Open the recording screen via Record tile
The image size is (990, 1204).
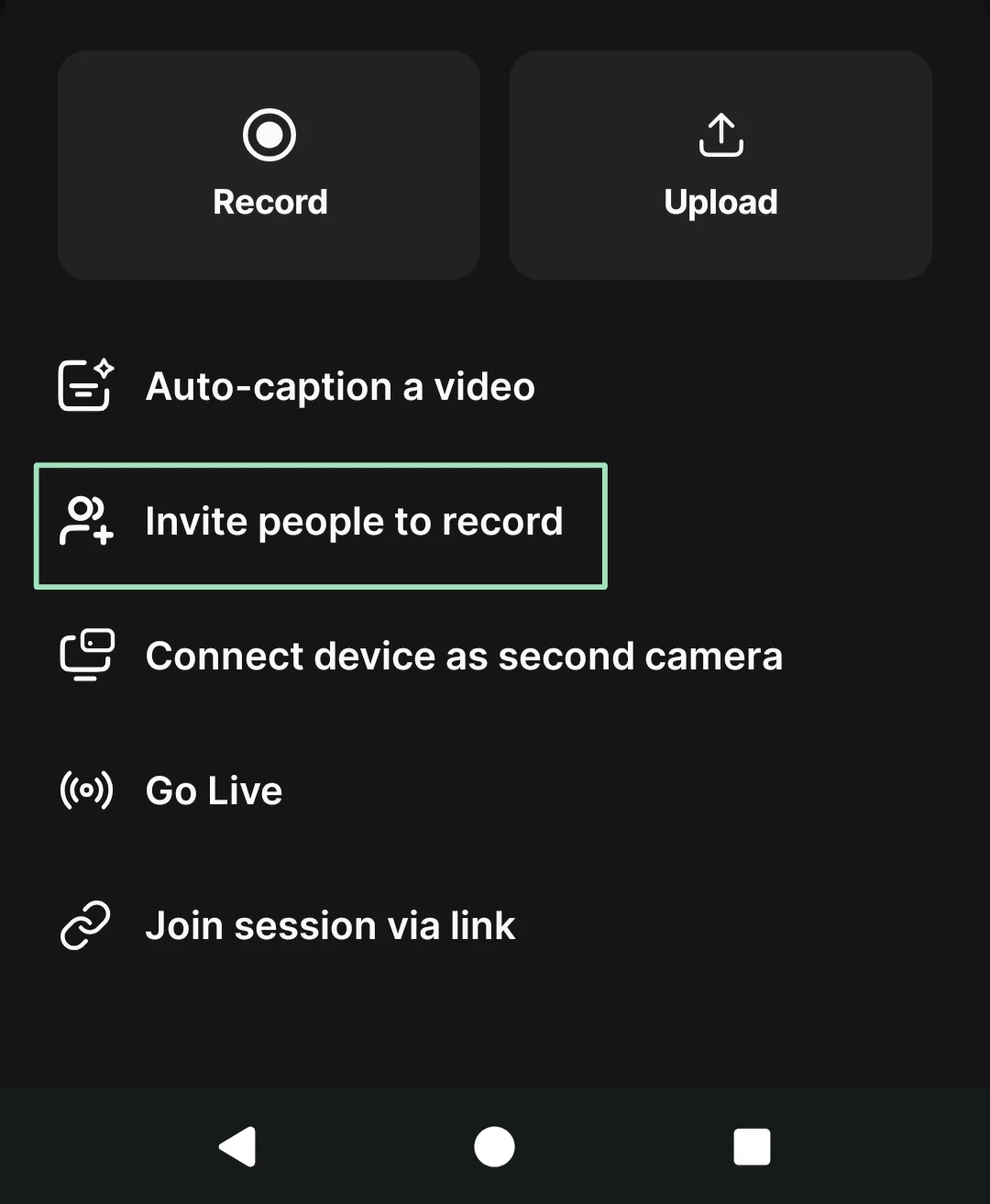[x=269, y=165]
